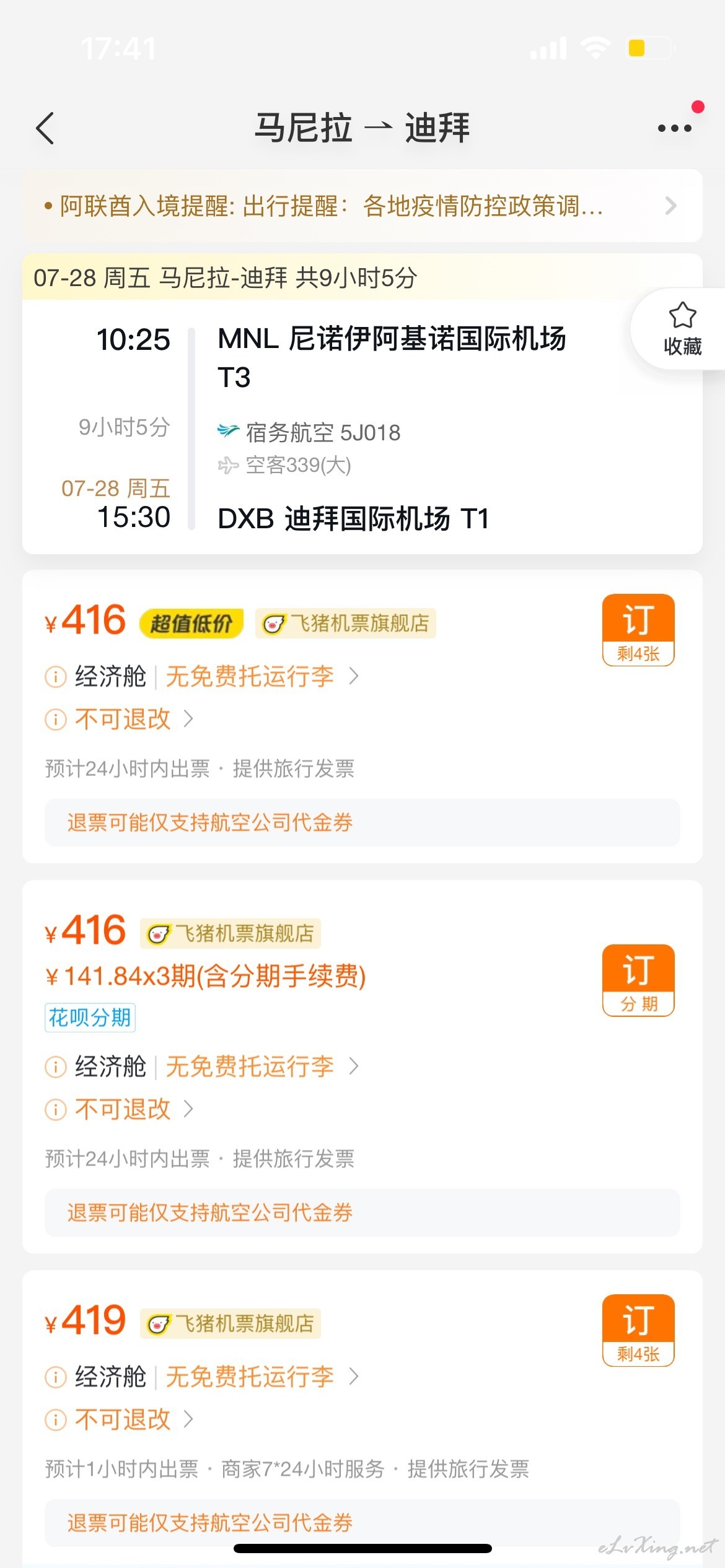Open the UAE entry reminder banner

362,206
